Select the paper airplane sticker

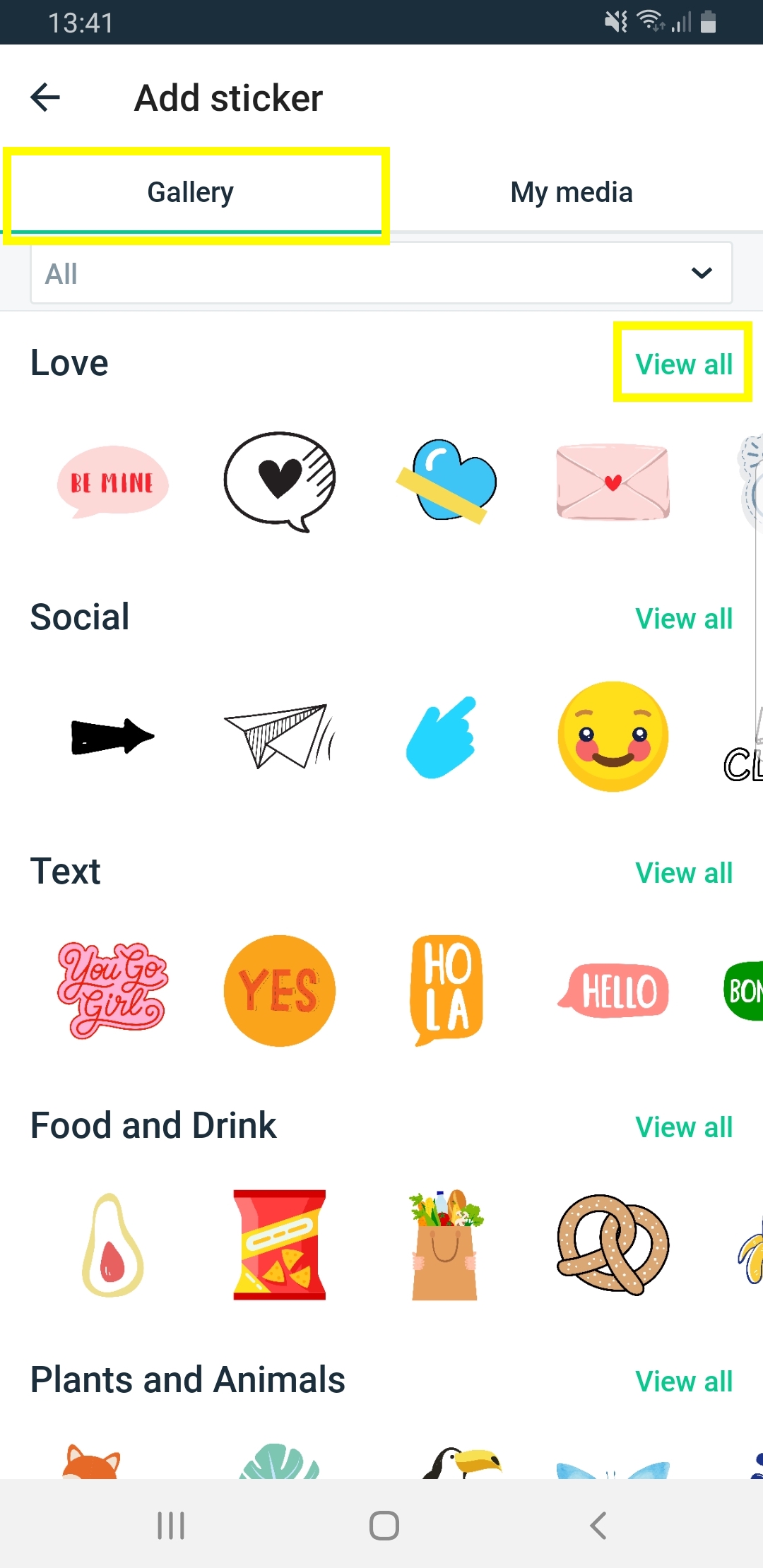coord(280,736)
